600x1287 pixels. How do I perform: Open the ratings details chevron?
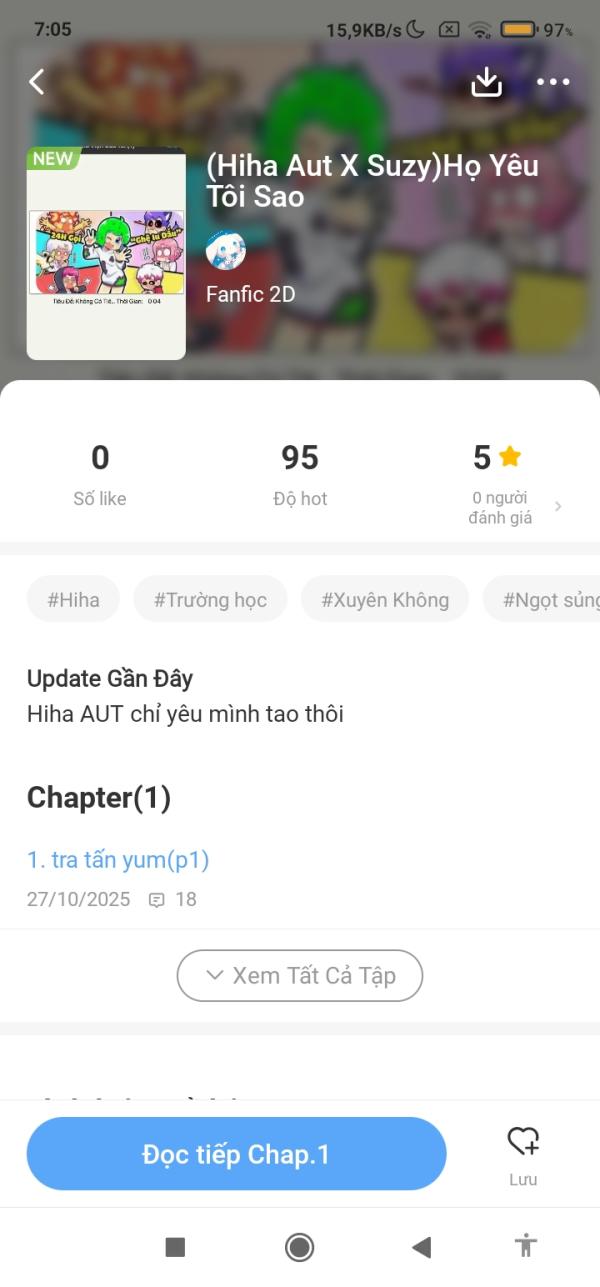tap(558, 507)
